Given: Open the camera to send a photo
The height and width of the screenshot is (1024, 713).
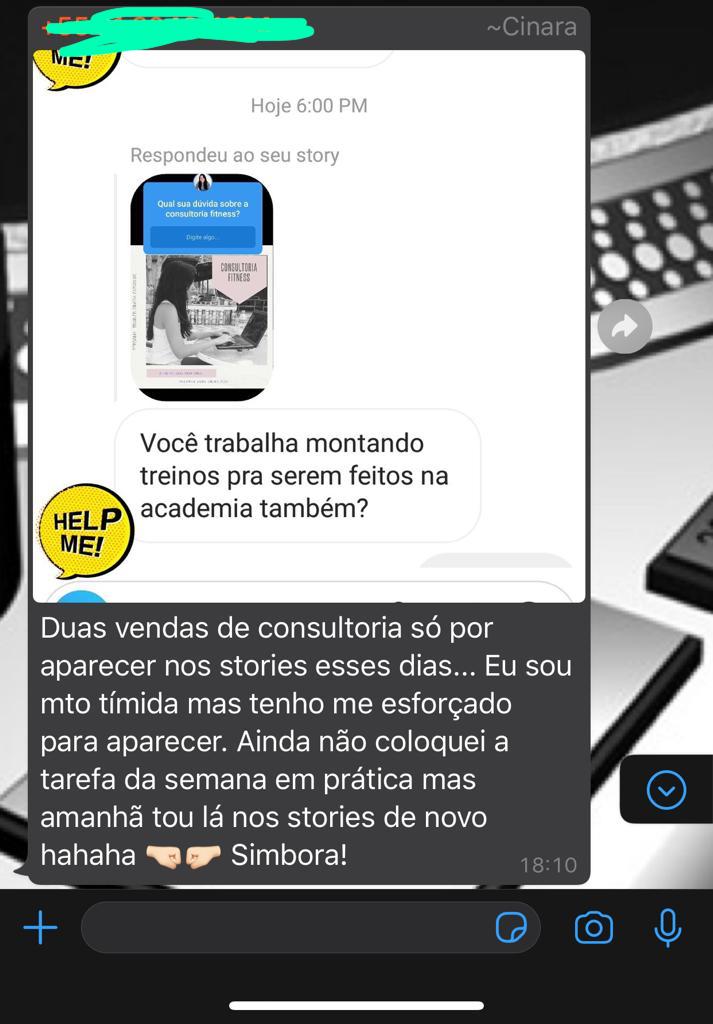Looking at the screenshot, I should (x=593, y=928).
